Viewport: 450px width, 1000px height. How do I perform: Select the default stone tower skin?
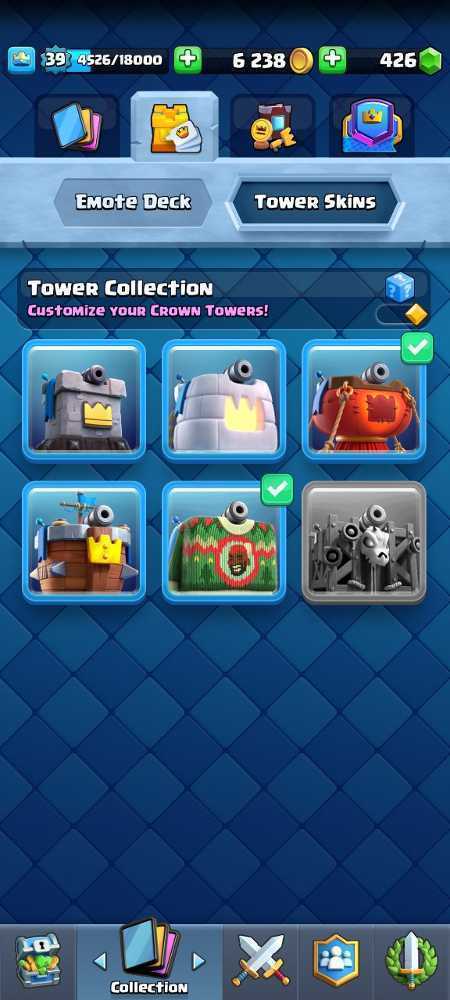tap(84, 401)
